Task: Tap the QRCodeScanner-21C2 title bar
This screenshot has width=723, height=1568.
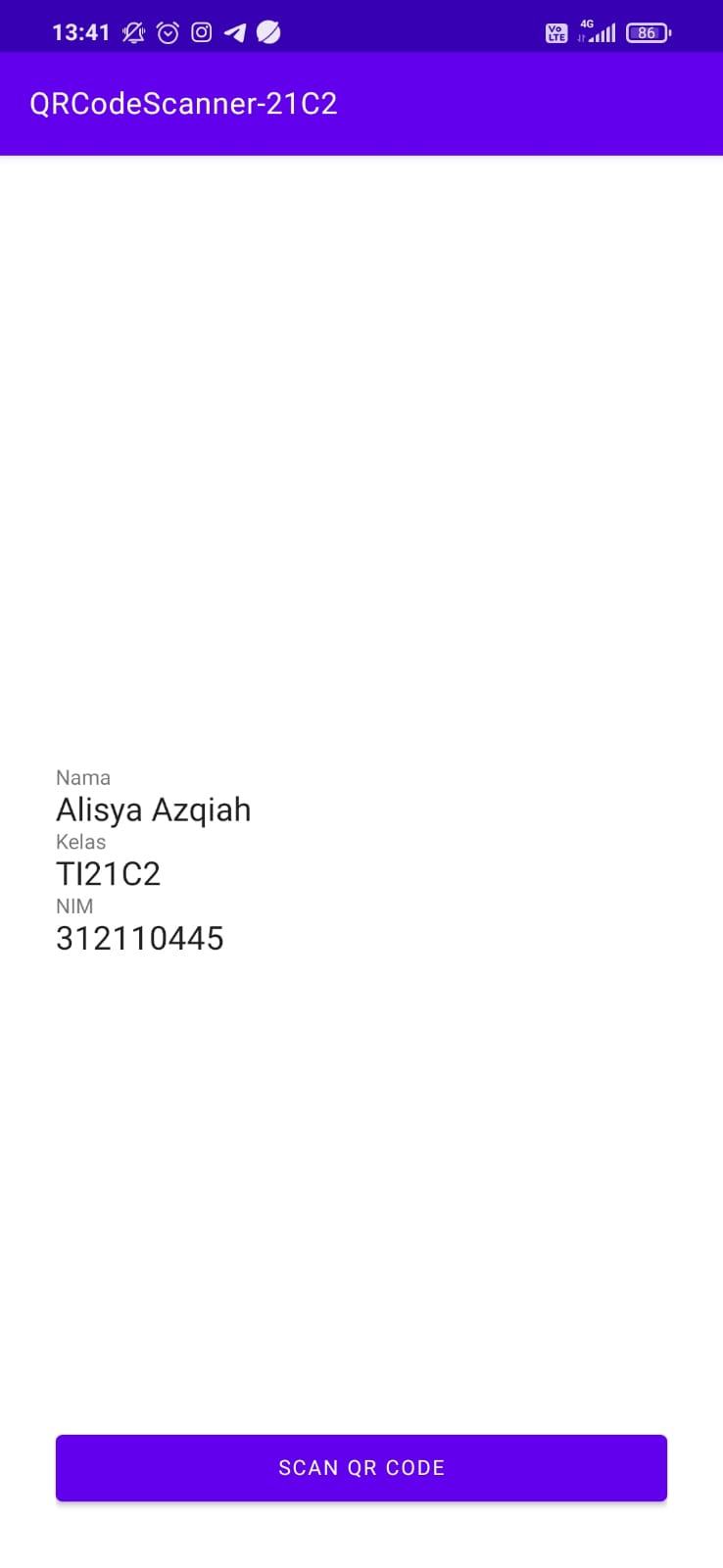Action: point(184,103)
